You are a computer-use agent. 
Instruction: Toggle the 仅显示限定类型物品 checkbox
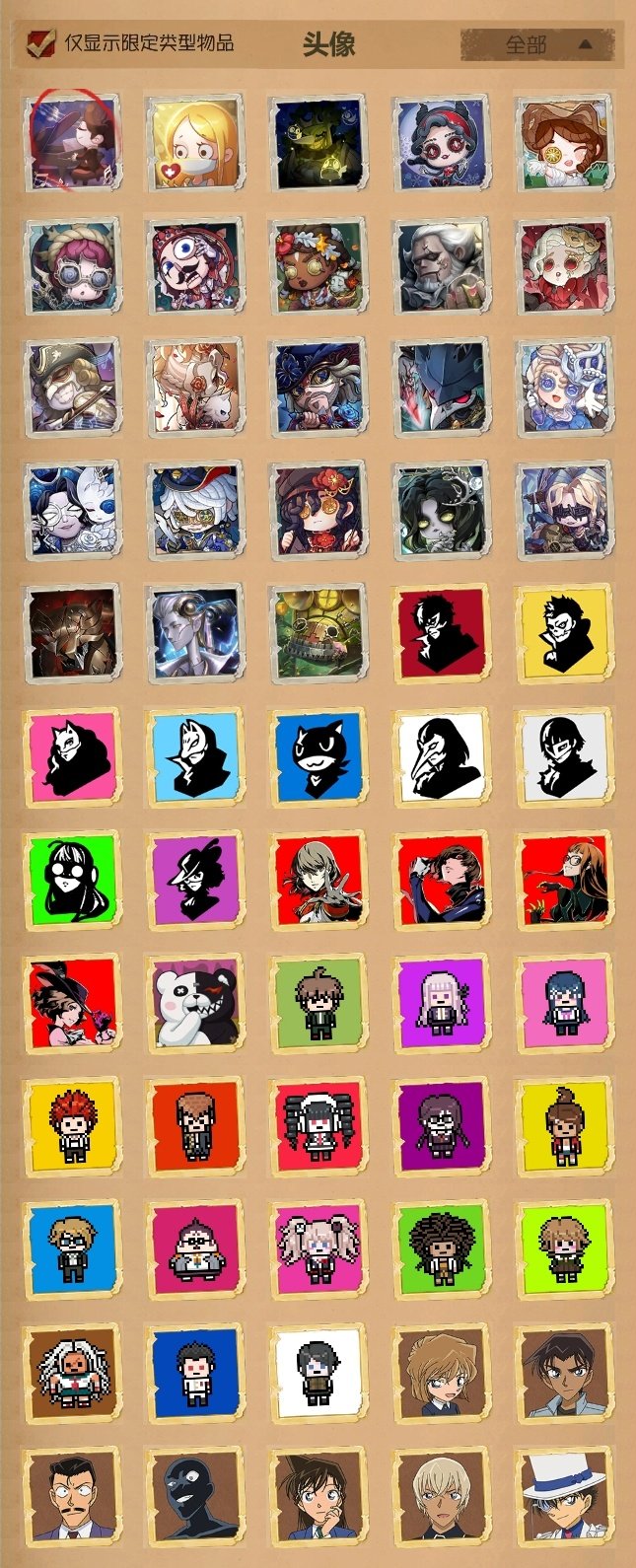click(40, 43)
